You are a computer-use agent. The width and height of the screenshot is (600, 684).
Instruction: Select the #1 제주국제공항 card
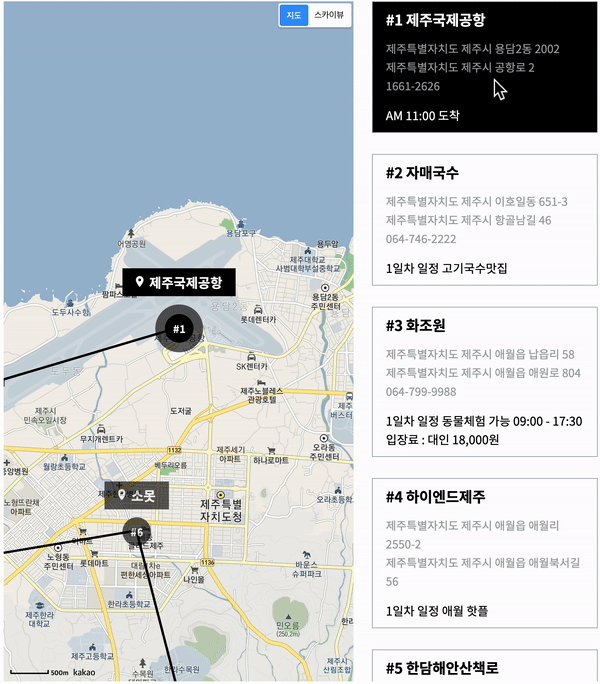[484, 66]
